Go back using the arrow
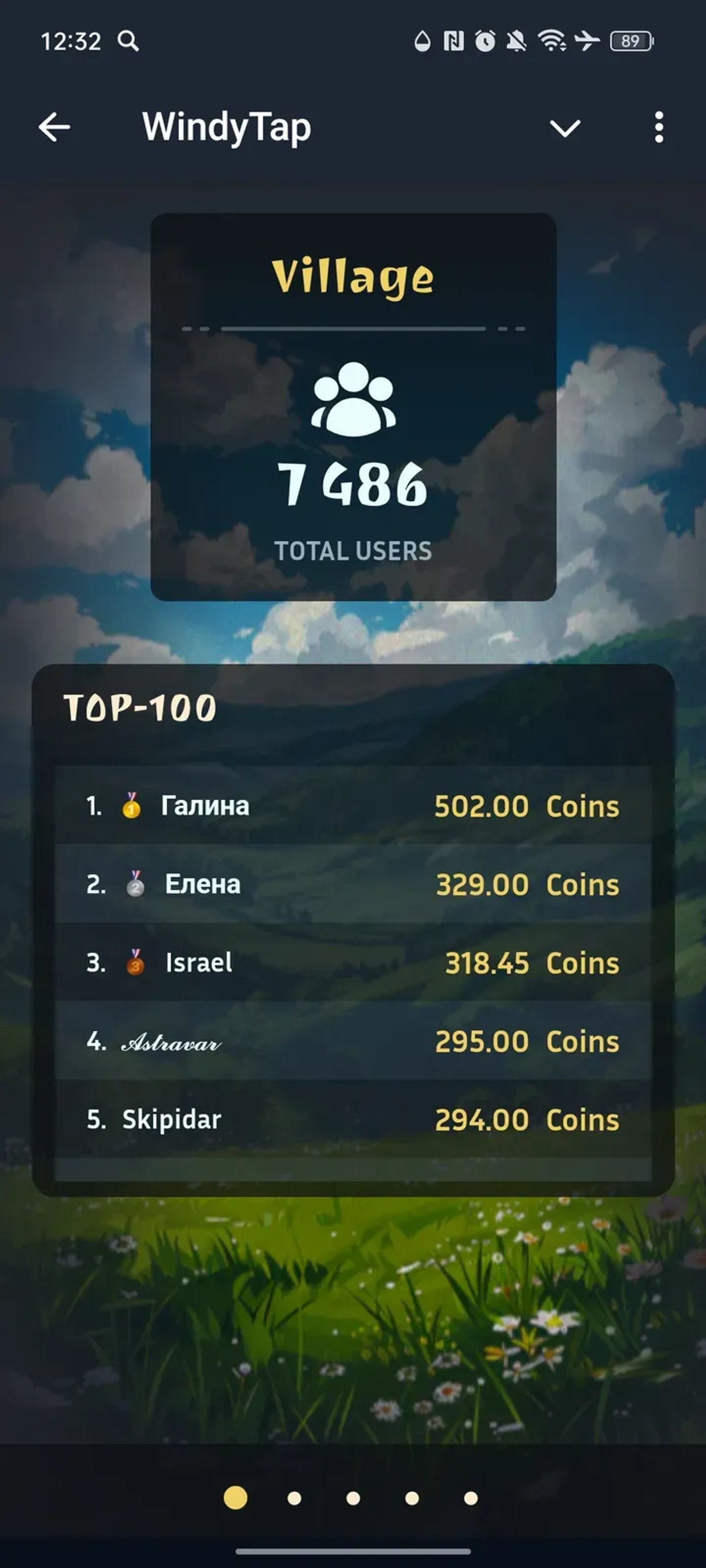The height and width of the screenshot is (1568, 706). point(54,127)
